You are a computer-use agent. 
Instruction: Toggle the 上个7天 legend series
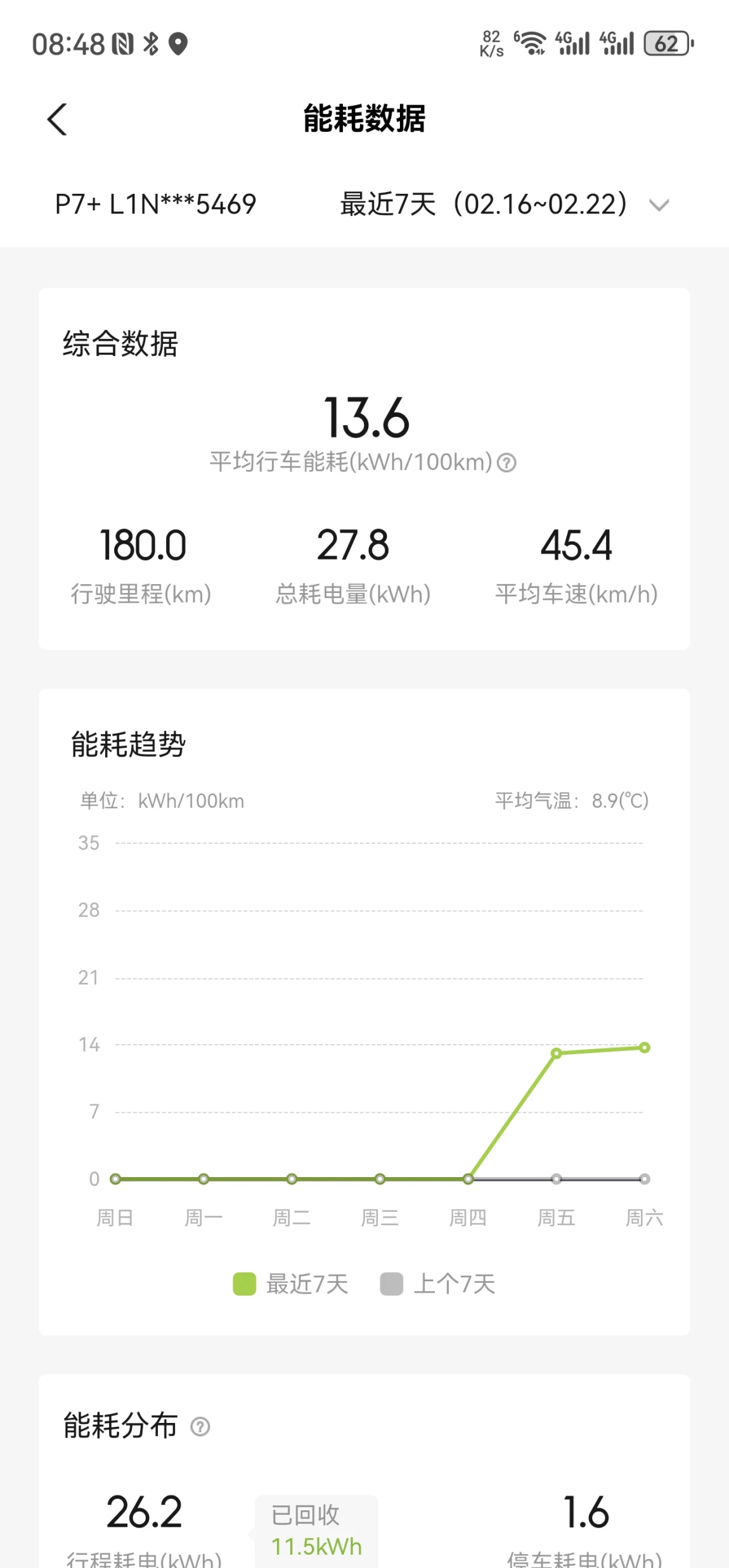437,1284
